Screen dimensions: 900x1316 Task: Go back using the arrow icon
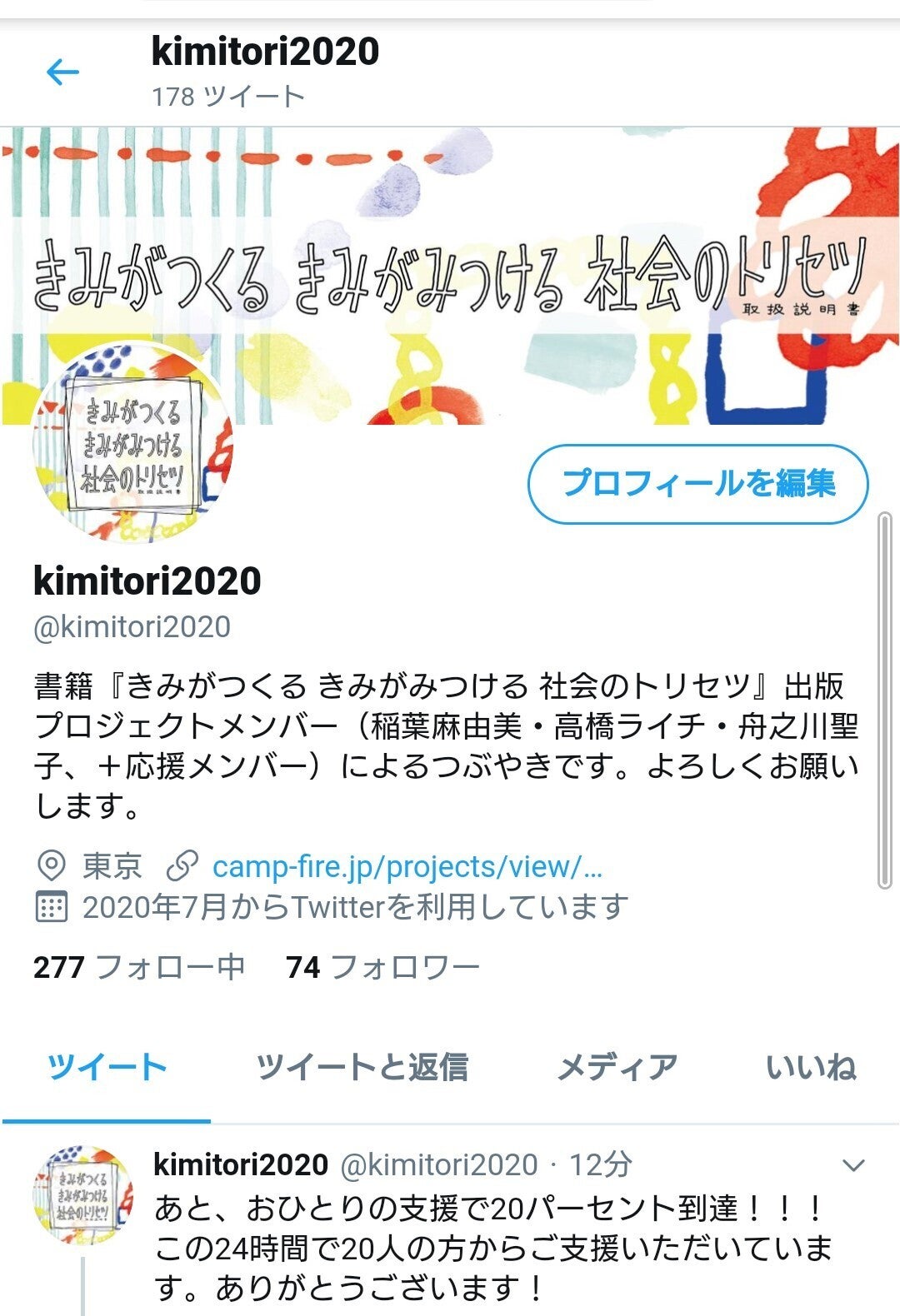tap(62, 72)
